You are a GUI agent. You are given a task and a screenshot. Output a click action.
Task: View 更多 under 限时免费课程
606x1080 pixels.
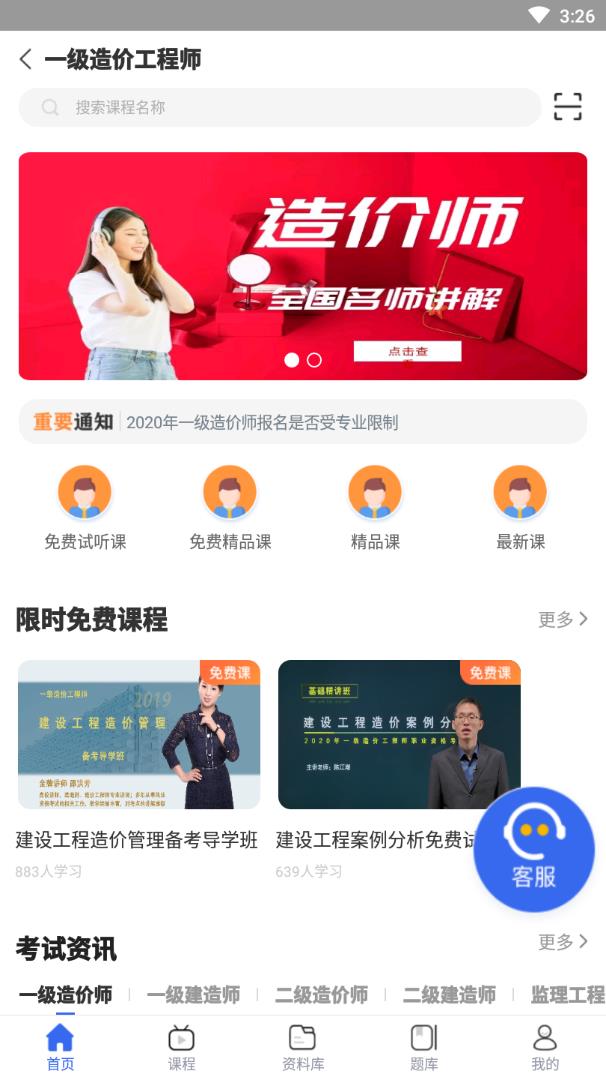tap(563, 619)
